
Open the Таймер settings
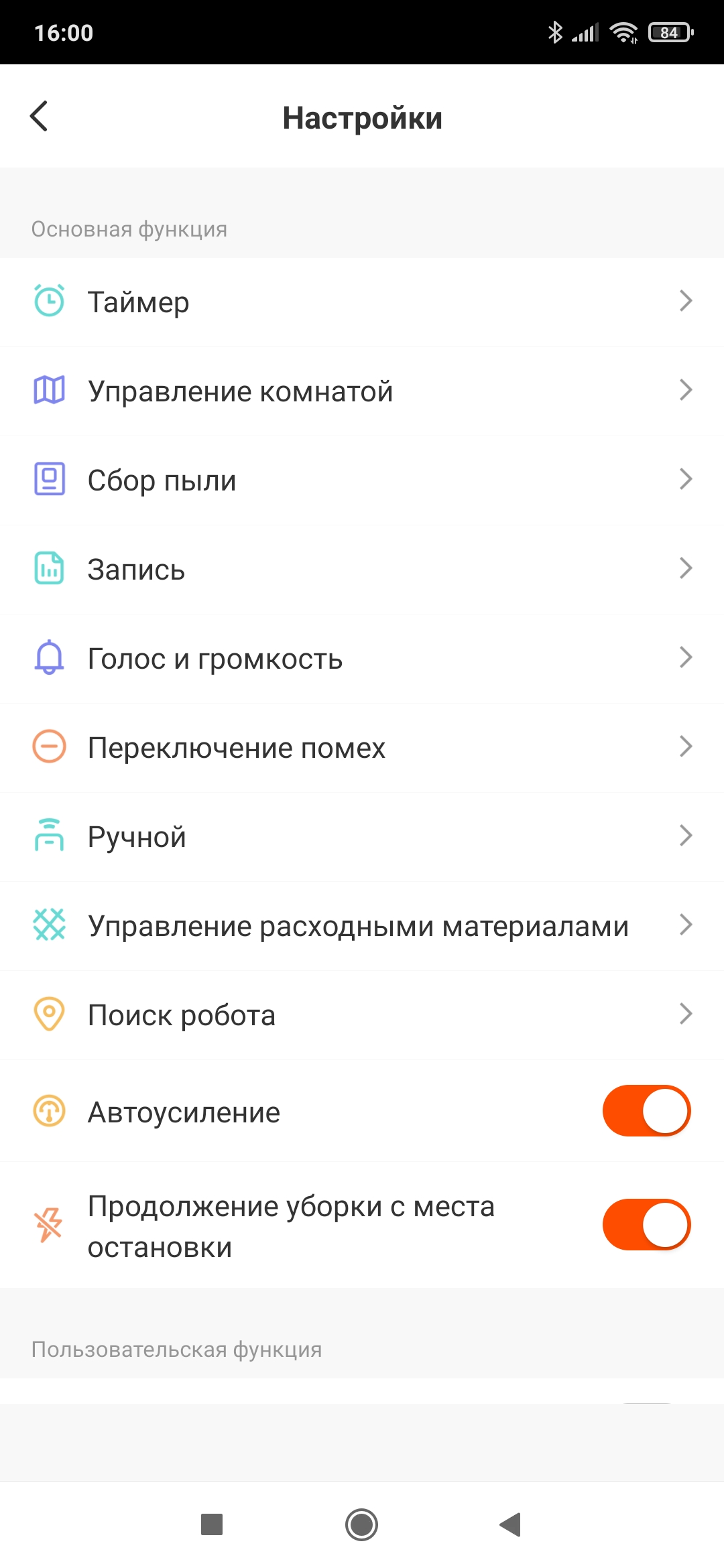[362, 302]
